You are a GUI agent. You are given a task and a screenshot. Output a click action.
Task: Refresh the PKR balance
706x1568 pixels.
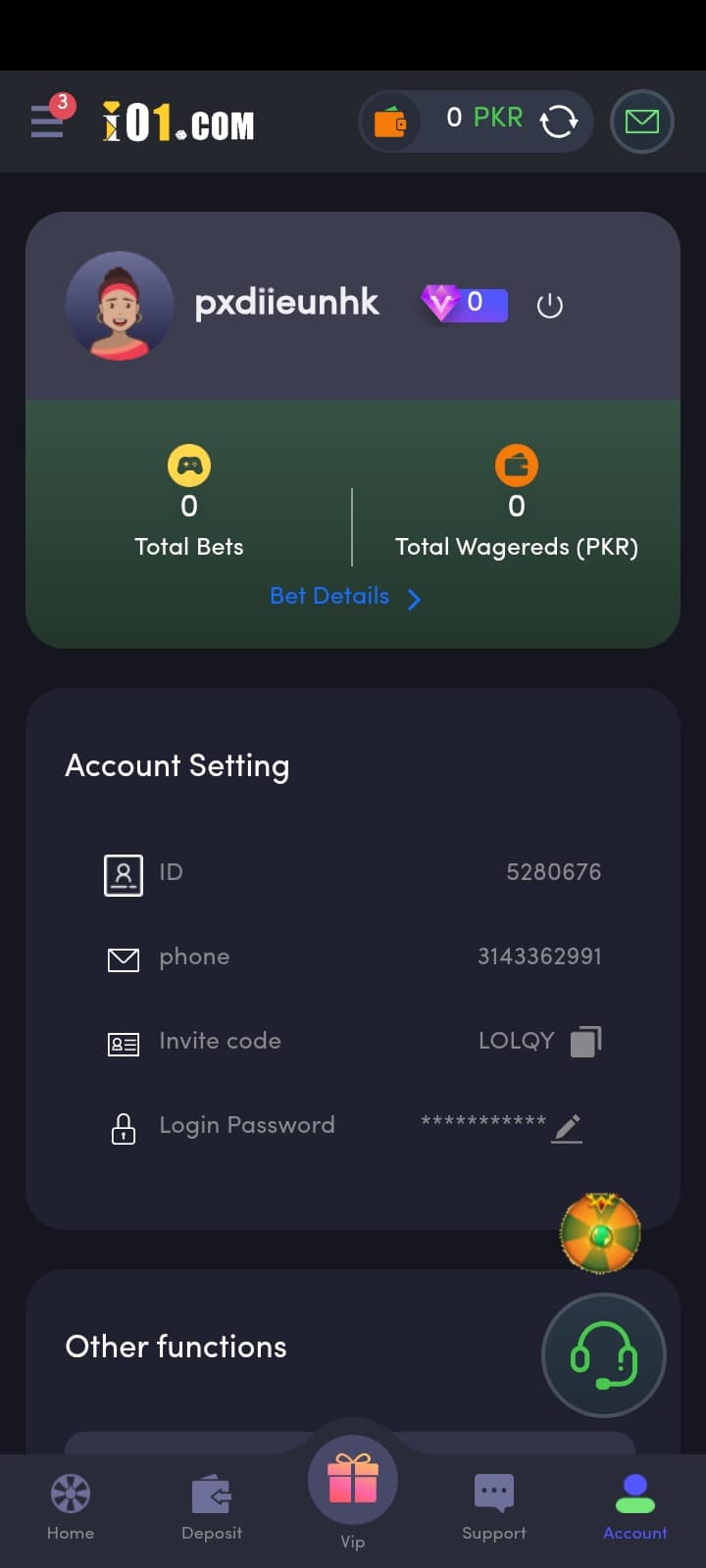click(558, 122)
